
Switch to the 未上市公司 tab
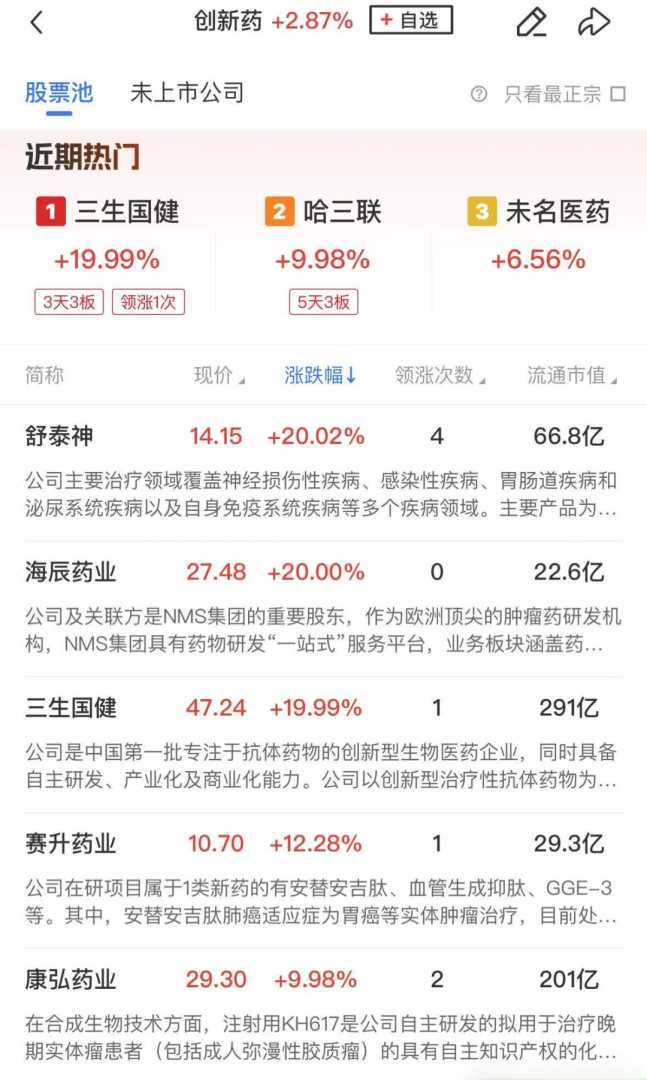187,93
